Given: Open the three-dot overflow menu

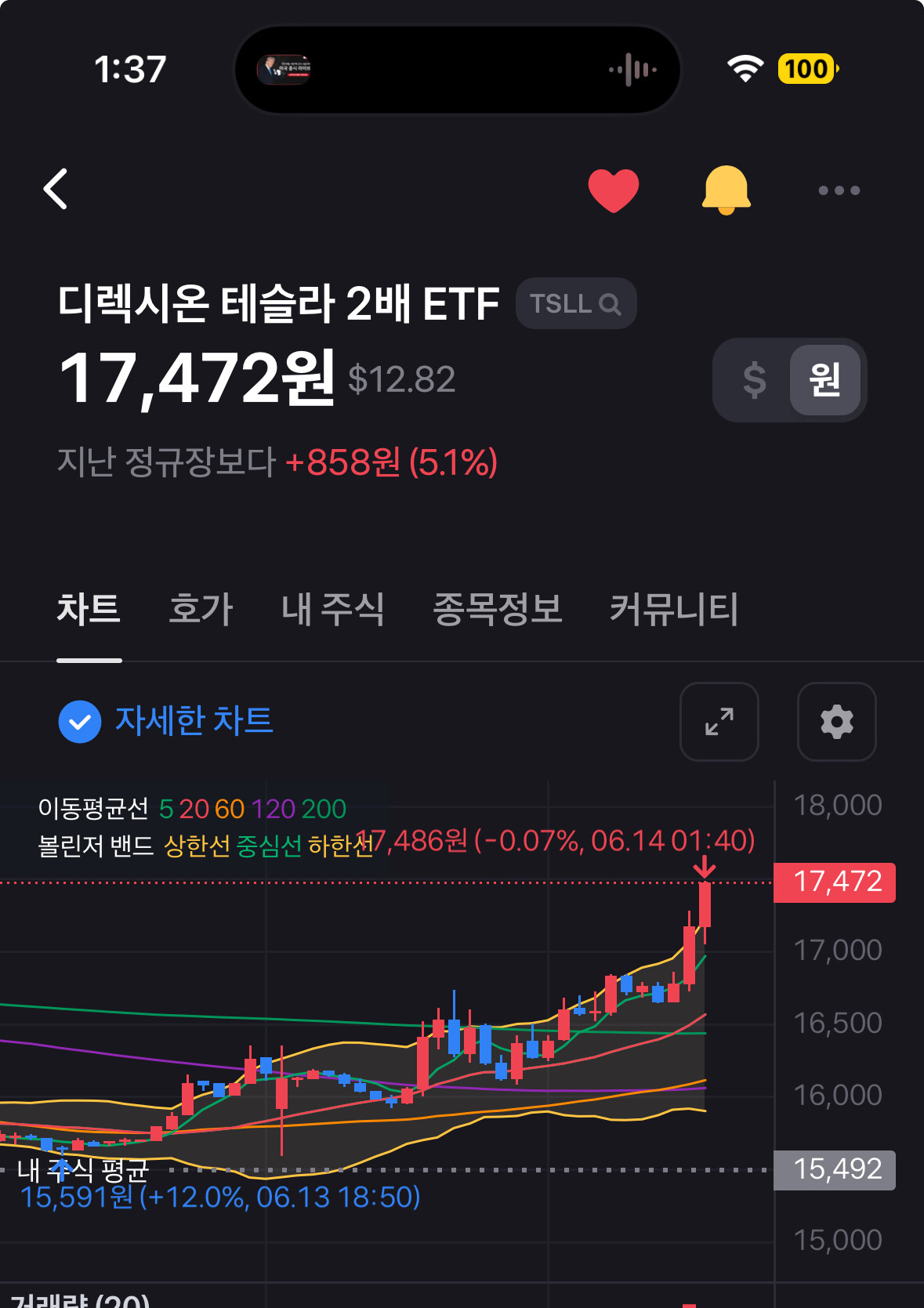Looking at the screenshot, I should [839, 190].
